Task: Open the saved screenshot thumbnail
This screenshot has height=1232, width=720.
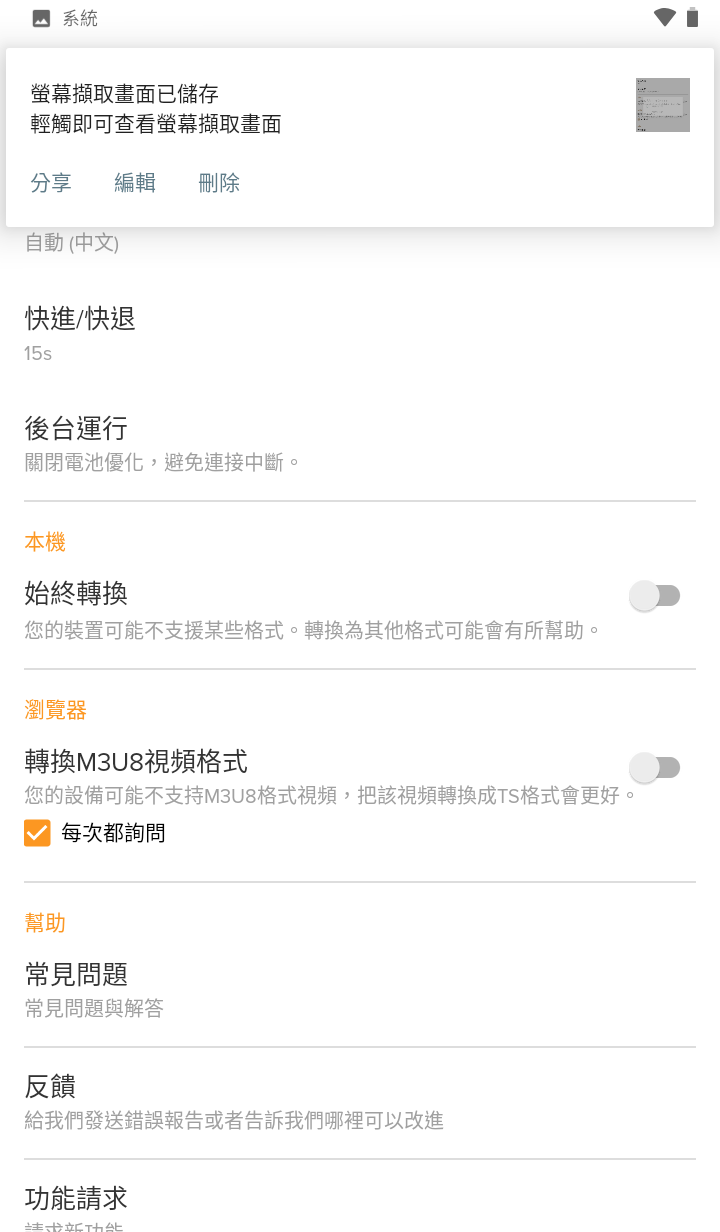Action: tap(662, 105)
